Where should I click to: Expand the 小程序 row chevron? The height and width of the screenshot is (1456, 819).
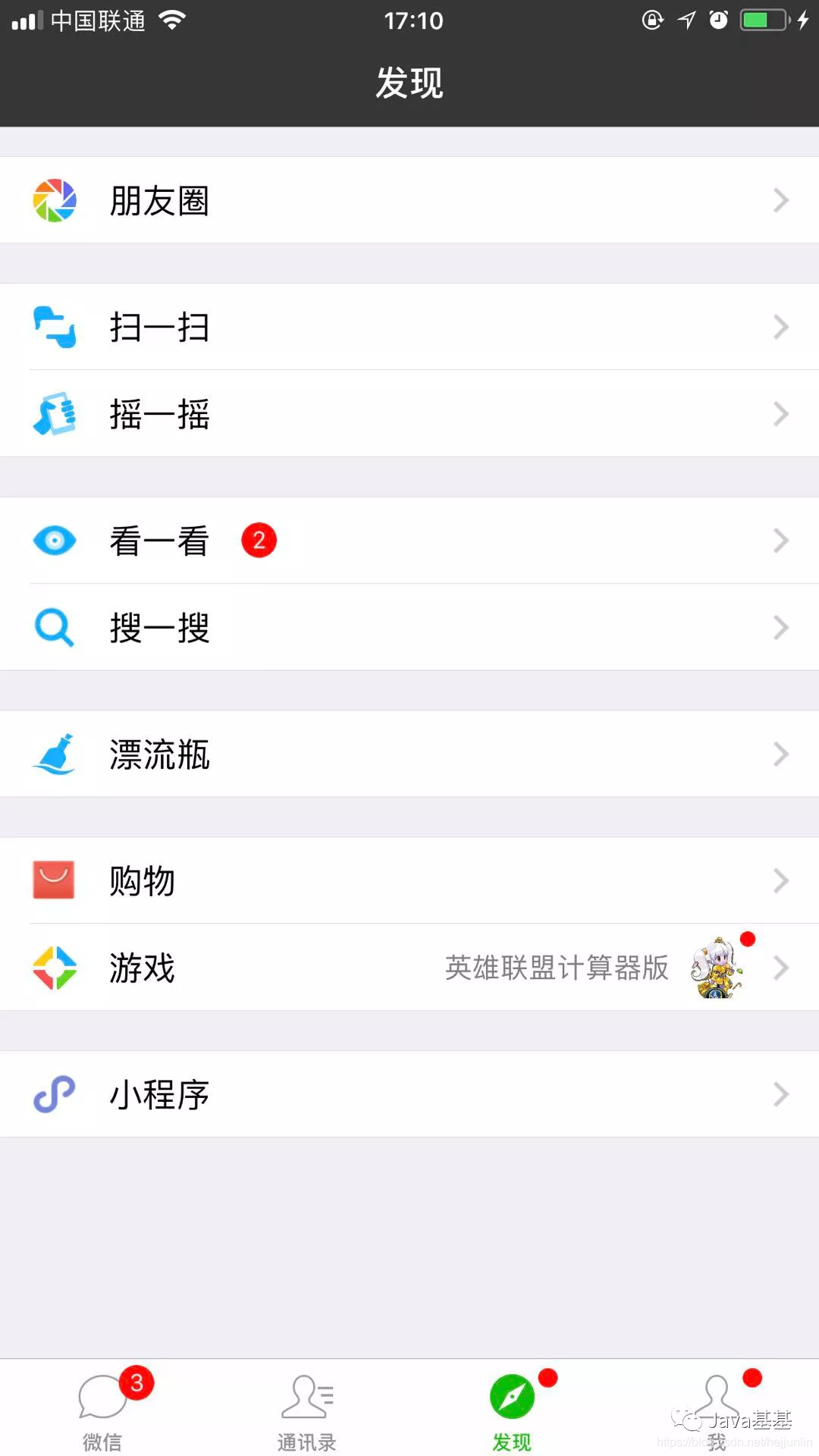pos(780,1094)
